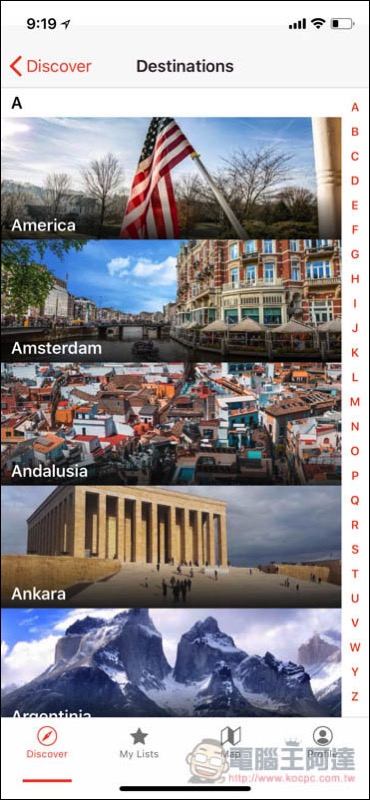370x800 pixels.
Task: Jump to letter M in the index
Action: [x=355, y=402]
